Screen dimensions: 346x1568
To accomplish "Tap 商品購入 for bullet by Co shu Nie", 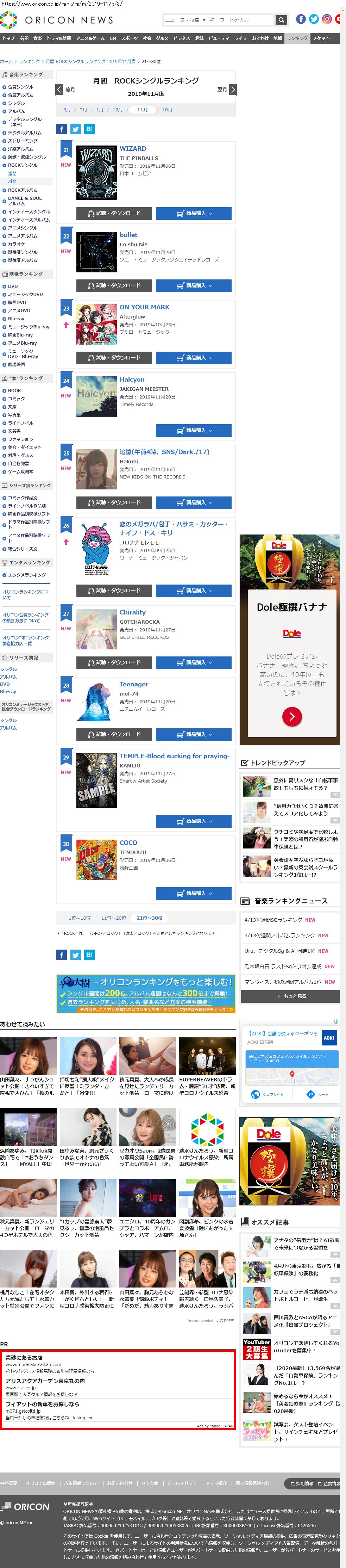I will [193, 285].
